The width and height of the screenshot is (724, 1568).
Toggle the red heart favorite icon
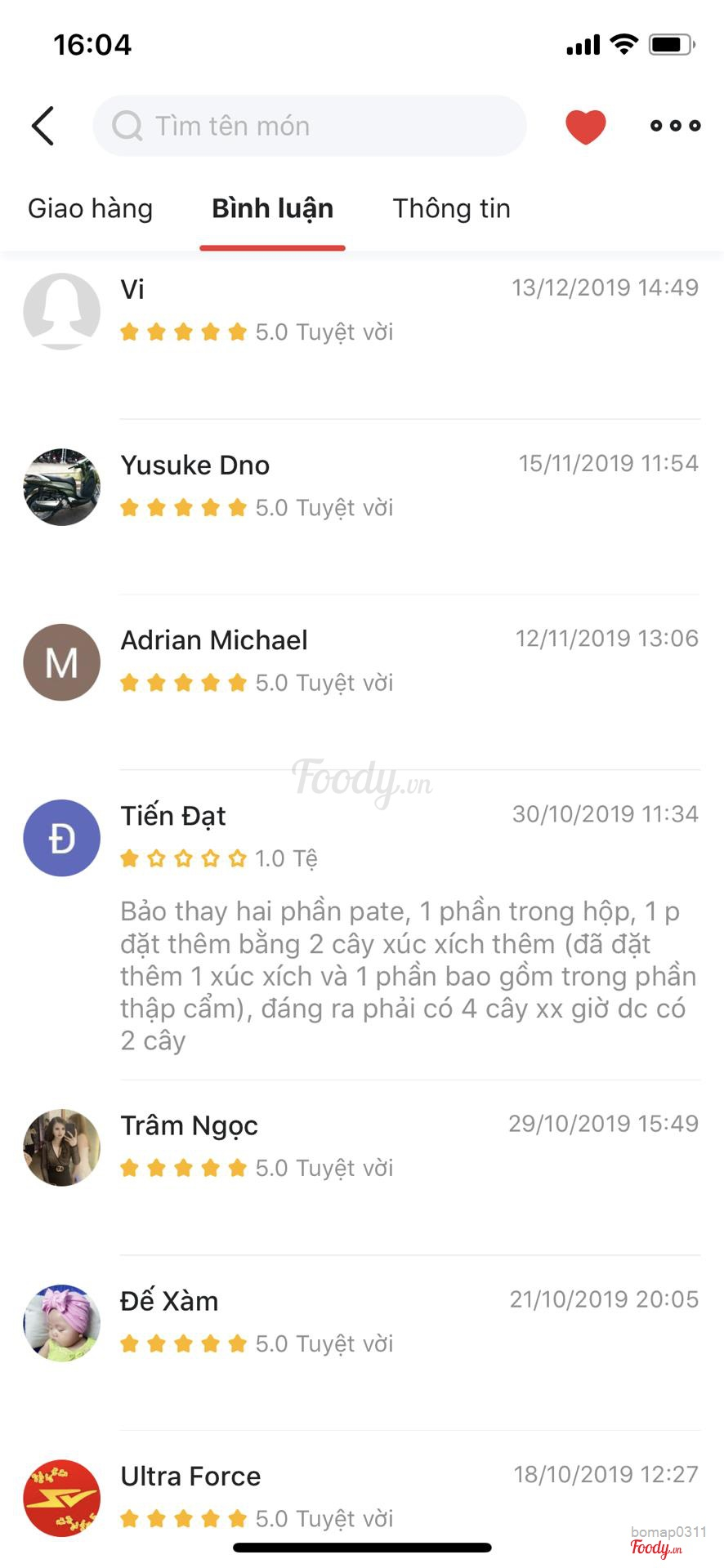585,127
